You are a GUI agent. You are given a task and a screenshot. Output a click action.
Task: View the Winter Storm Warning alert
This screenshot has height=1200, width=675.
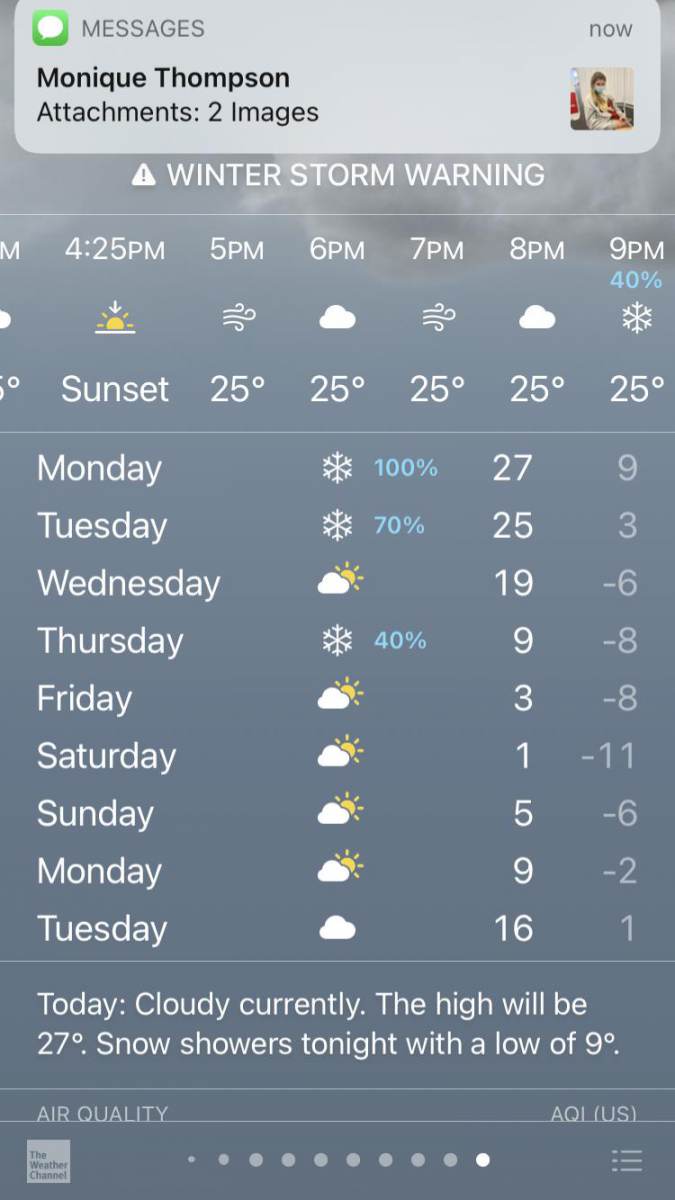(338, 175)
